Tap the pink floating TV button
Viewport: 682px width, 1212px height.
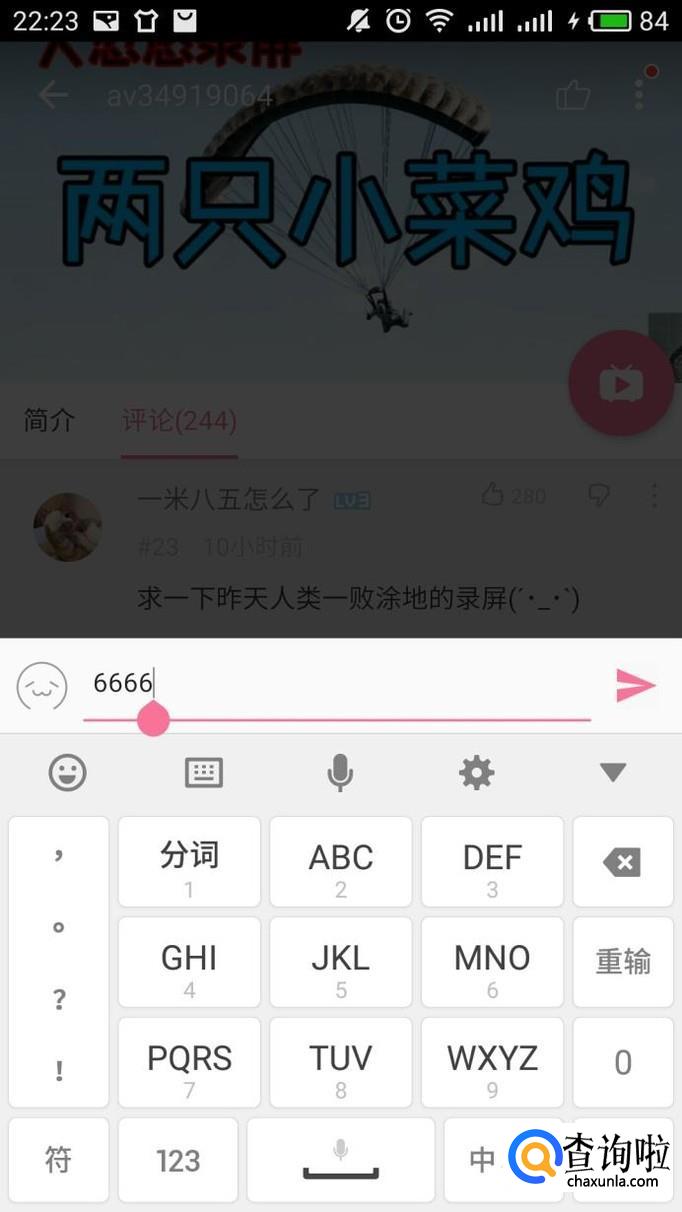click(x=621, y=383)
